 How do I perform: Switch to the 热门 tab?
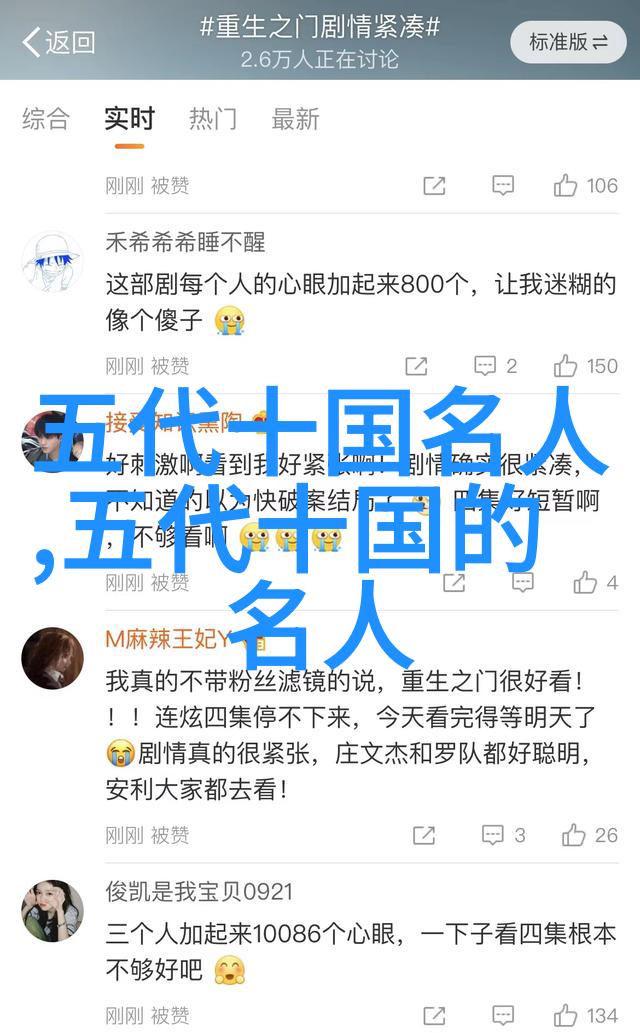click(213, 119)
